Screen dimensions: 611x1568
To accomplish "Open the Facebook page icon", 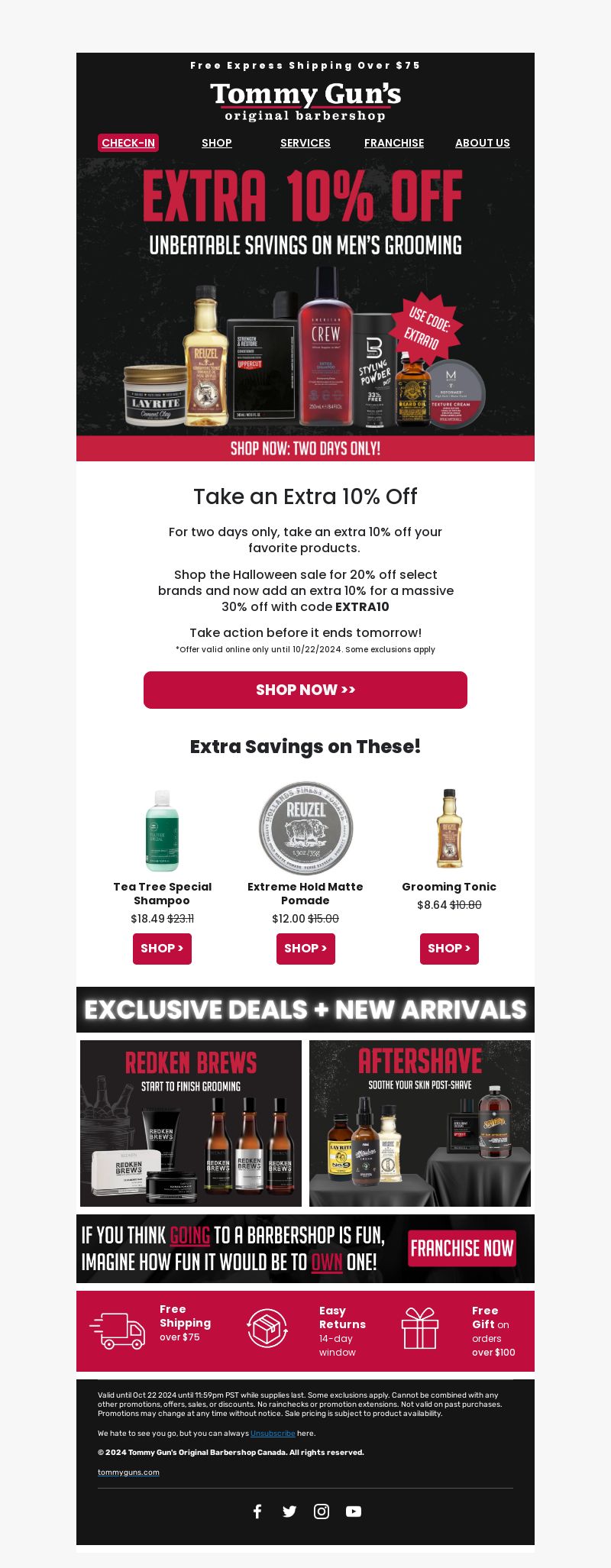I will (x=257, y=1511).
